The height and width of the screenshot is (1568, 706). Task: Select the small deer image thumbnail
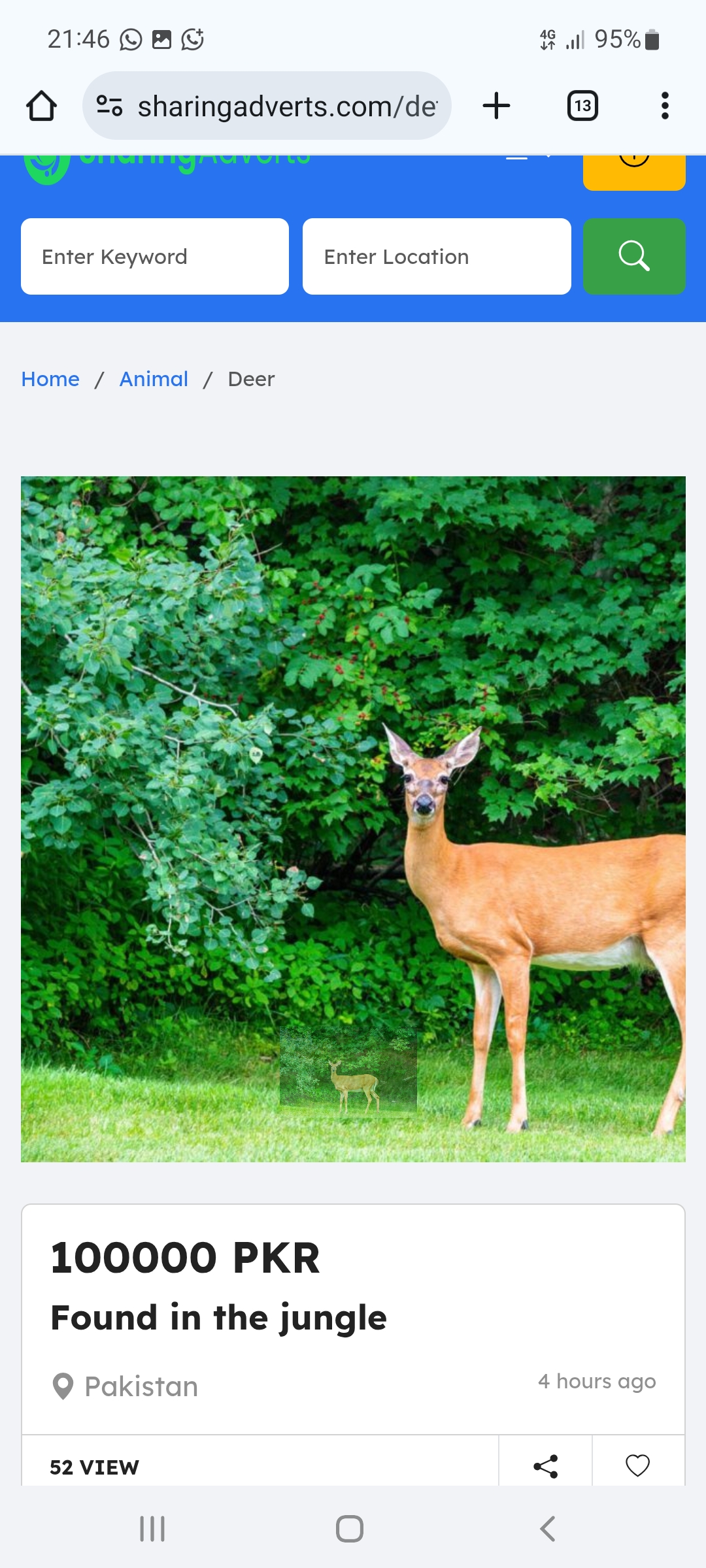[348, 1071]
